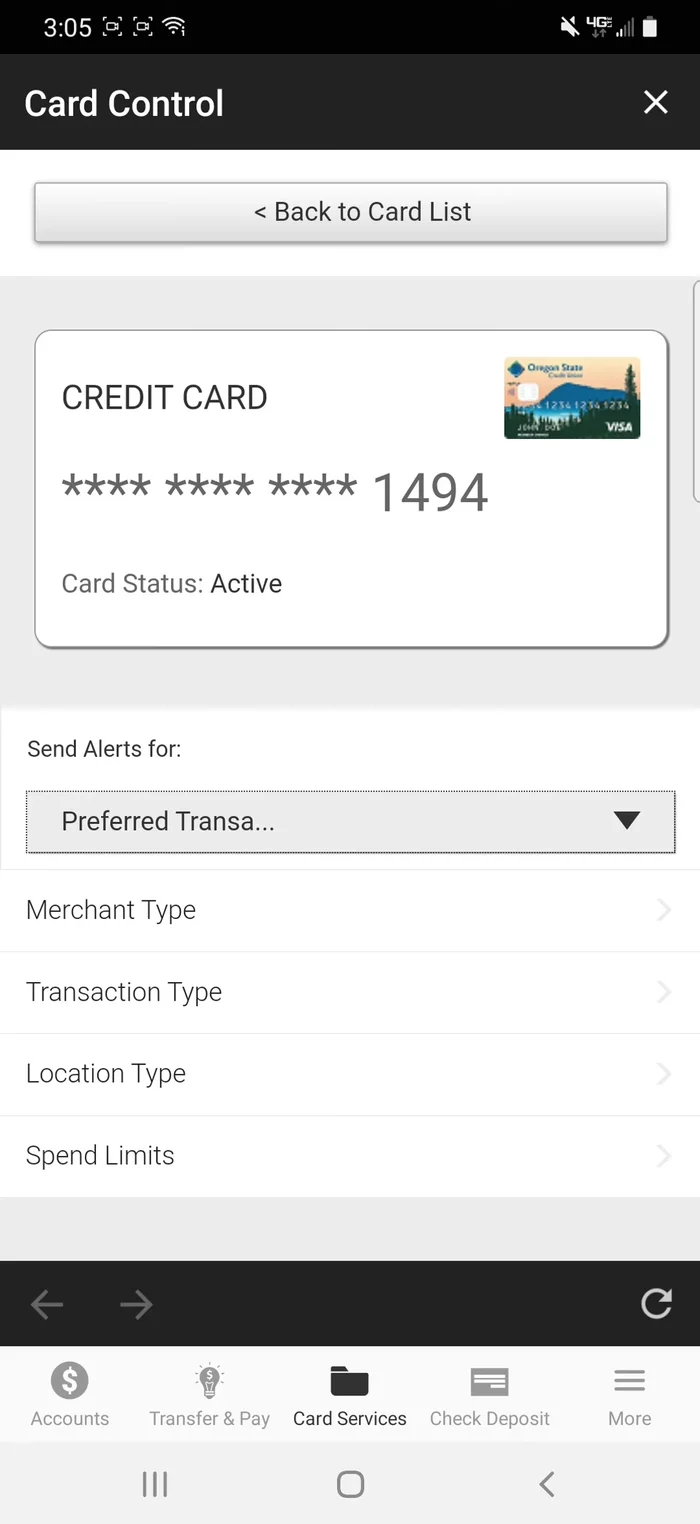Open Transaction Type settings
Image resolution: width=700 pixels, height=1524 pixels.
350,992
